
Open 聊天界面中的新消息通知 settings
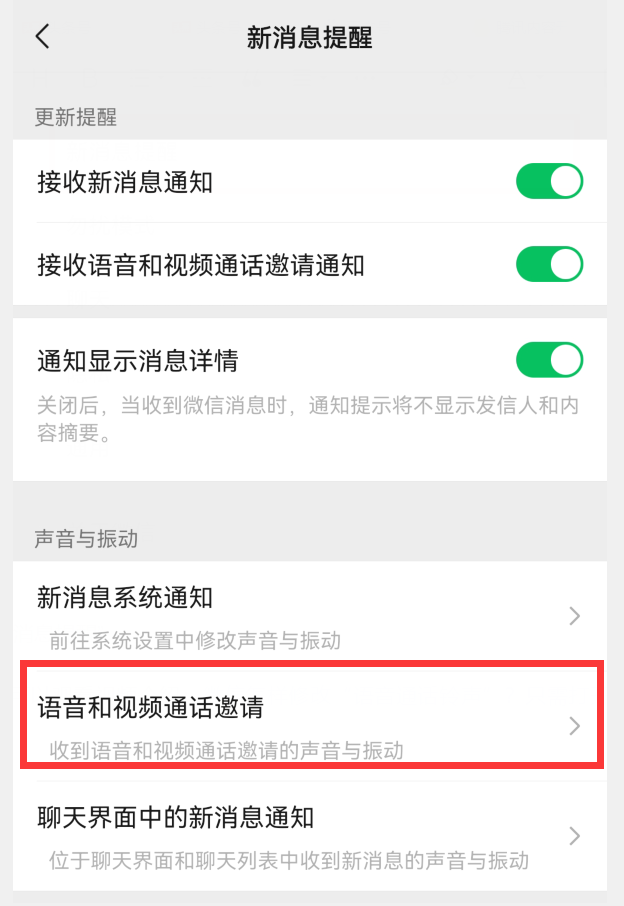point(310,835)
